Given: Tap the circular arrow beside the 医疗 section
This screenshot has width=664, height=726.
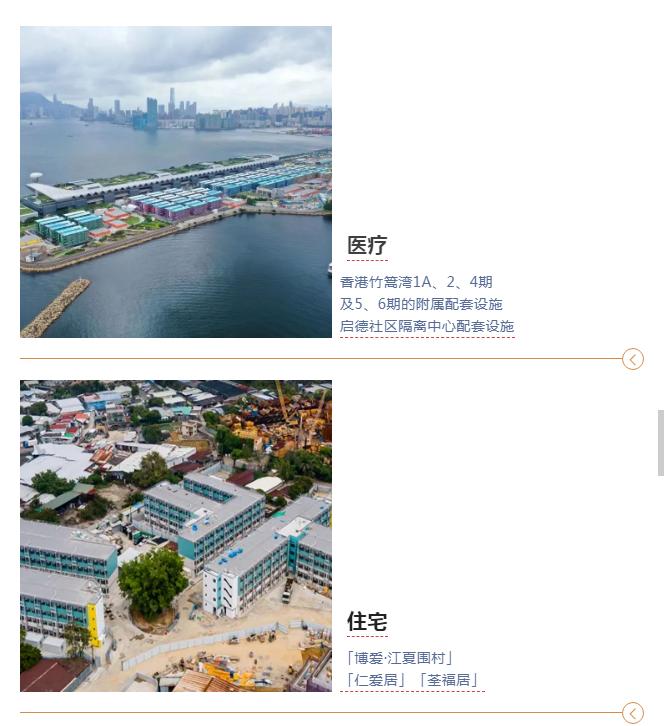Looking at the screenshot, I should (x=632, y=359).
